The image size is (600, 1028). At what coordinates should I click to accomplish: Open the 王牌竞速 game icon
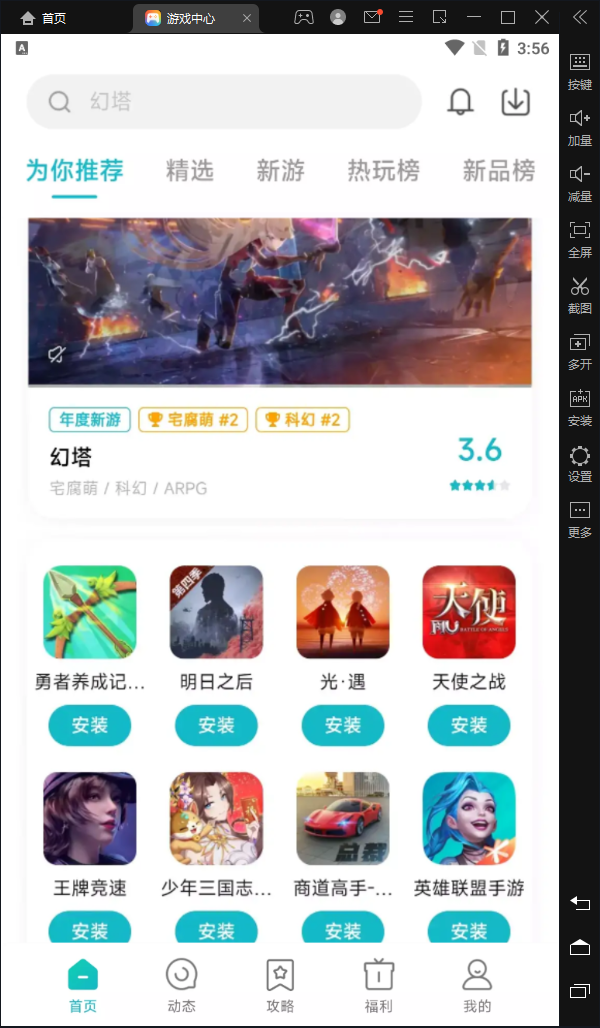(x=90, y=818)
